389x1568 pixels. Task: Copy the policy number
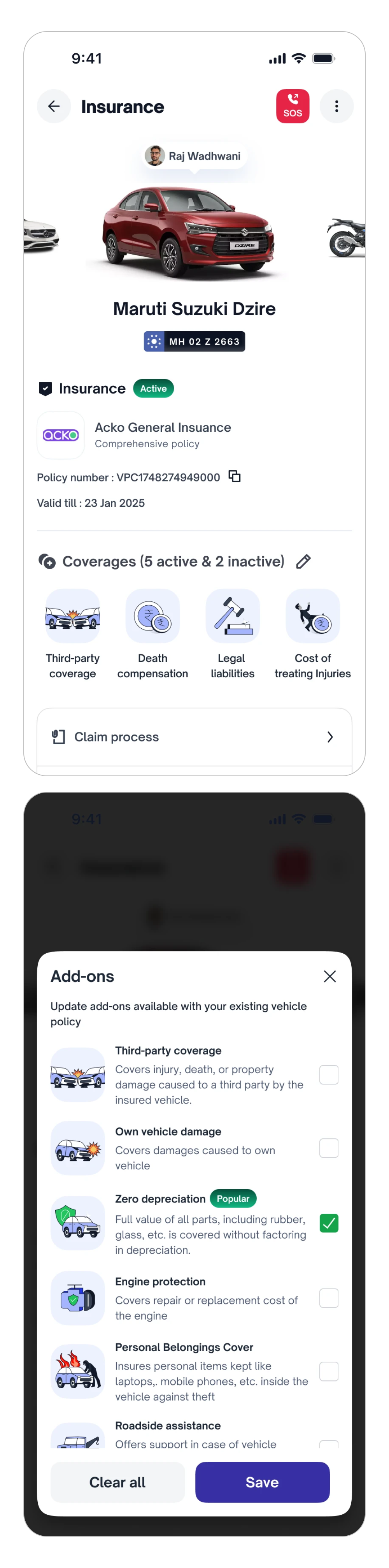coord(235,476)
